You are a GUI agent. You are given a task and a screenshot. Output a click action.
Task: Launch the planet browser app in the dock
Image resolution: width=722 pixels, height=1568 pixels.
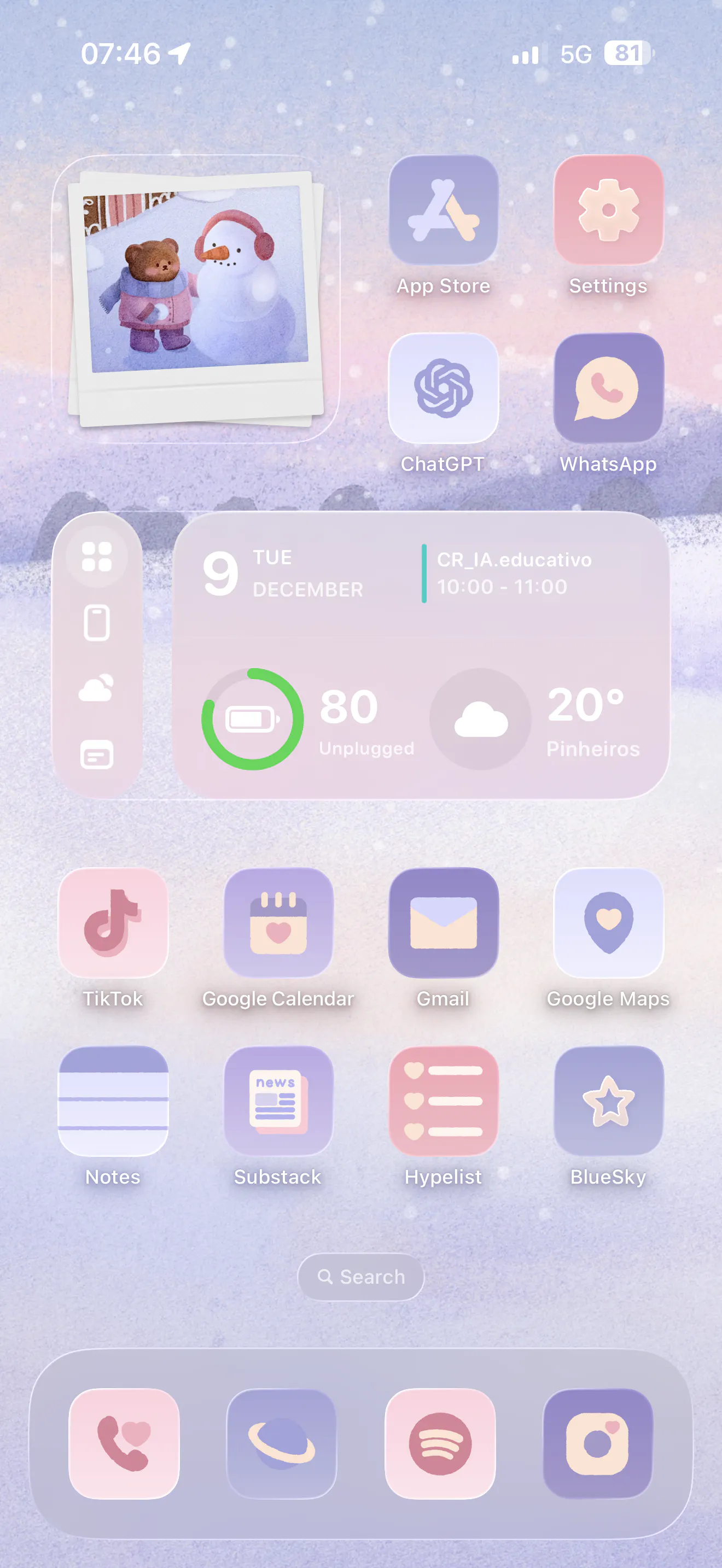(282, 1443)
